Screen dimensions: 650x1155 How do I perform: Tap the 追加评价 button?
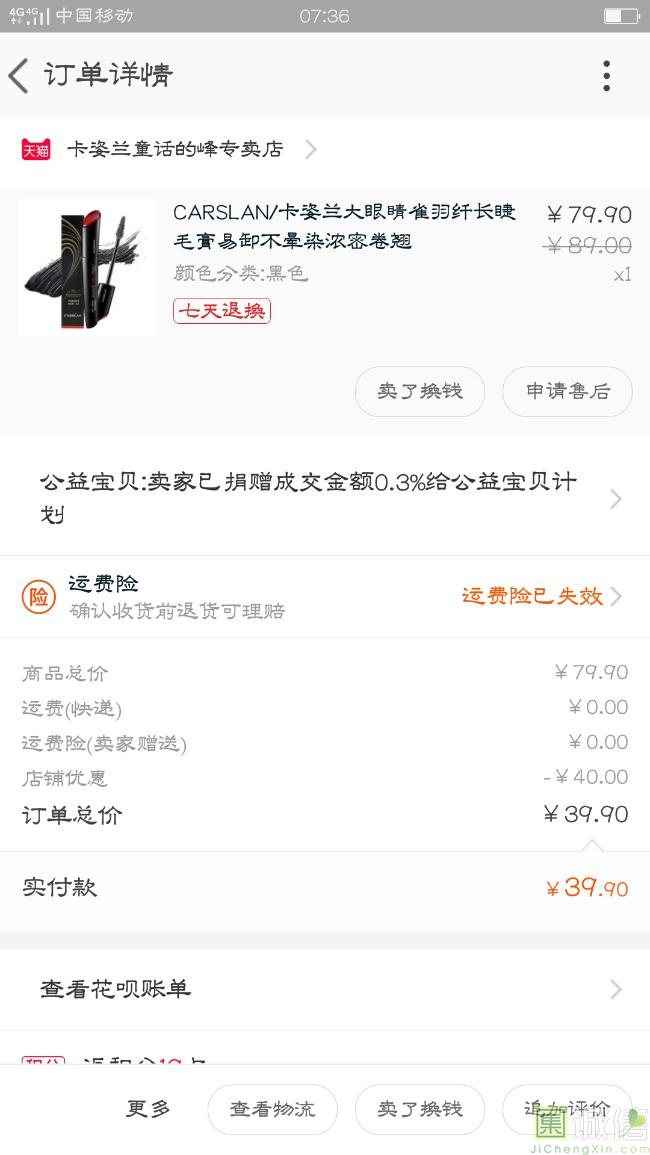tap(566, 1109)
